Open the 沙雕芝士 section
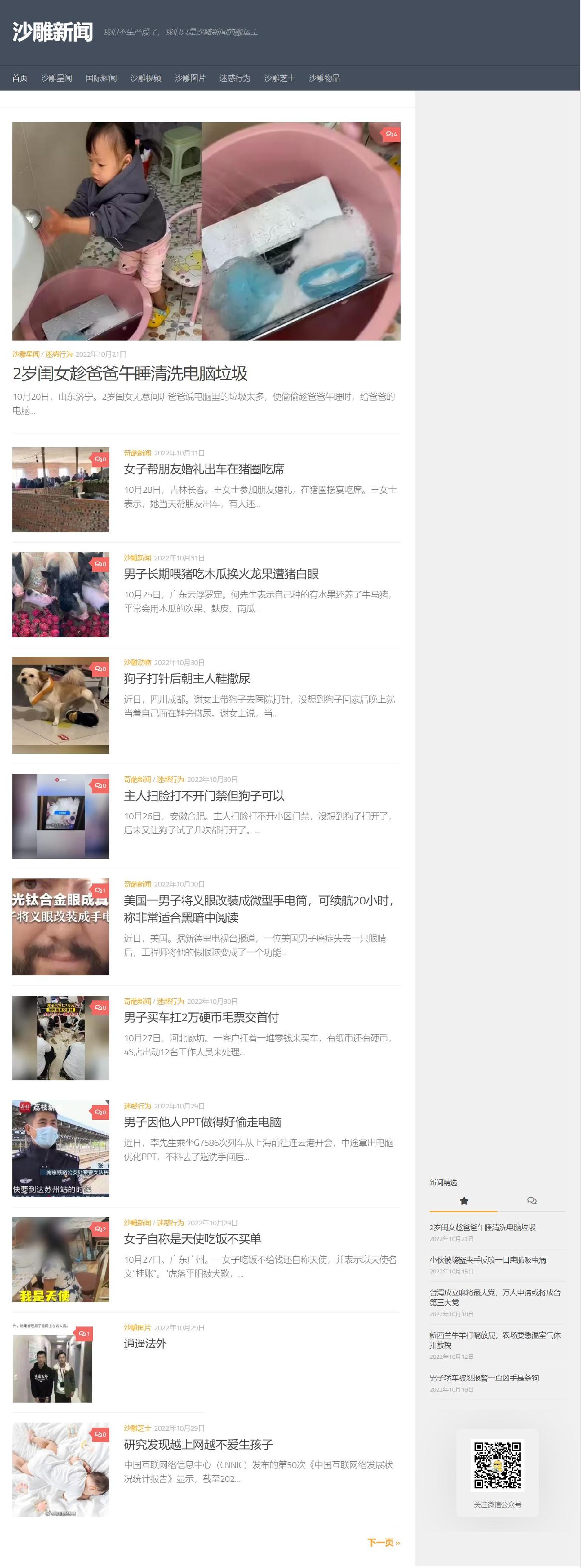 point(279,78)
